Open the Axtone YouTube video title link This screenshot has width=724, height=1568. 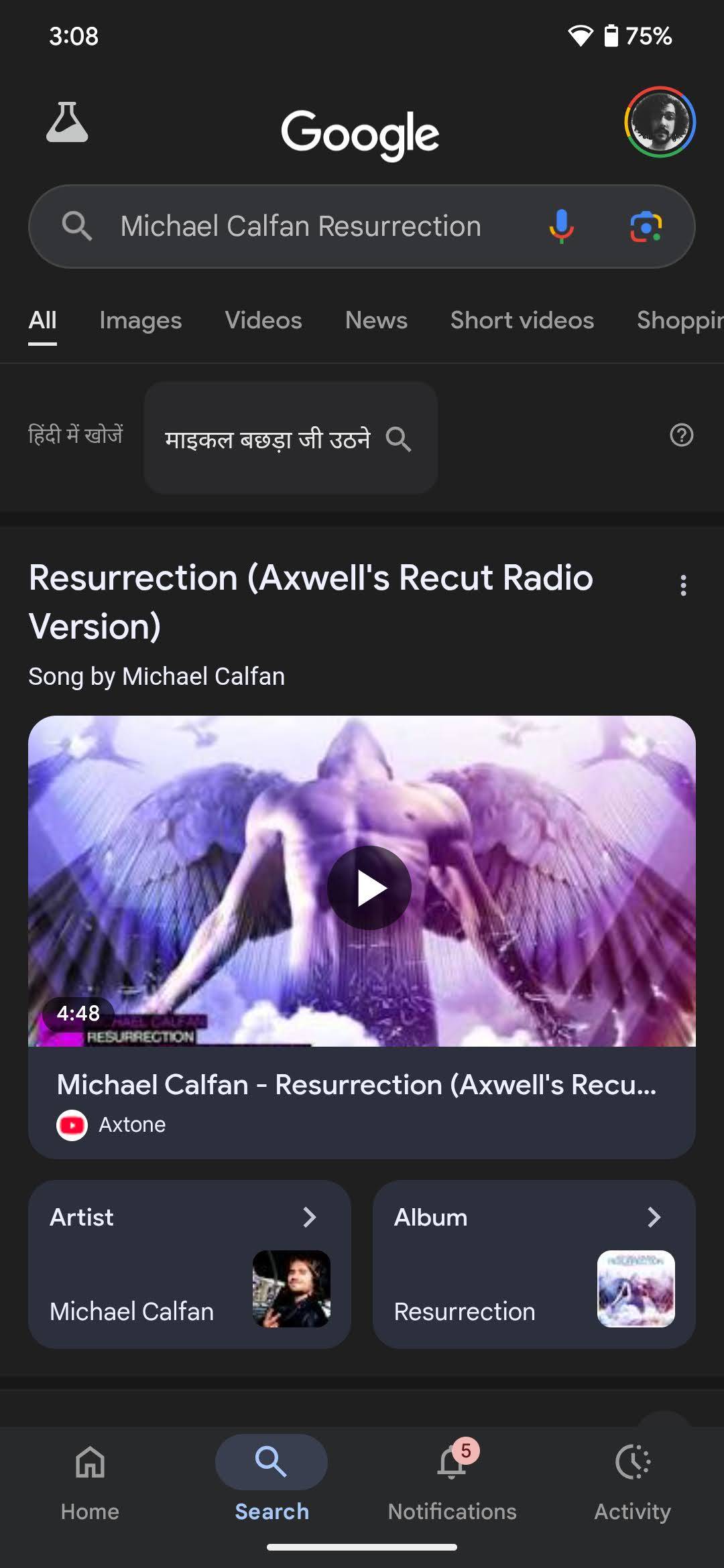(x=356, y=1085)
